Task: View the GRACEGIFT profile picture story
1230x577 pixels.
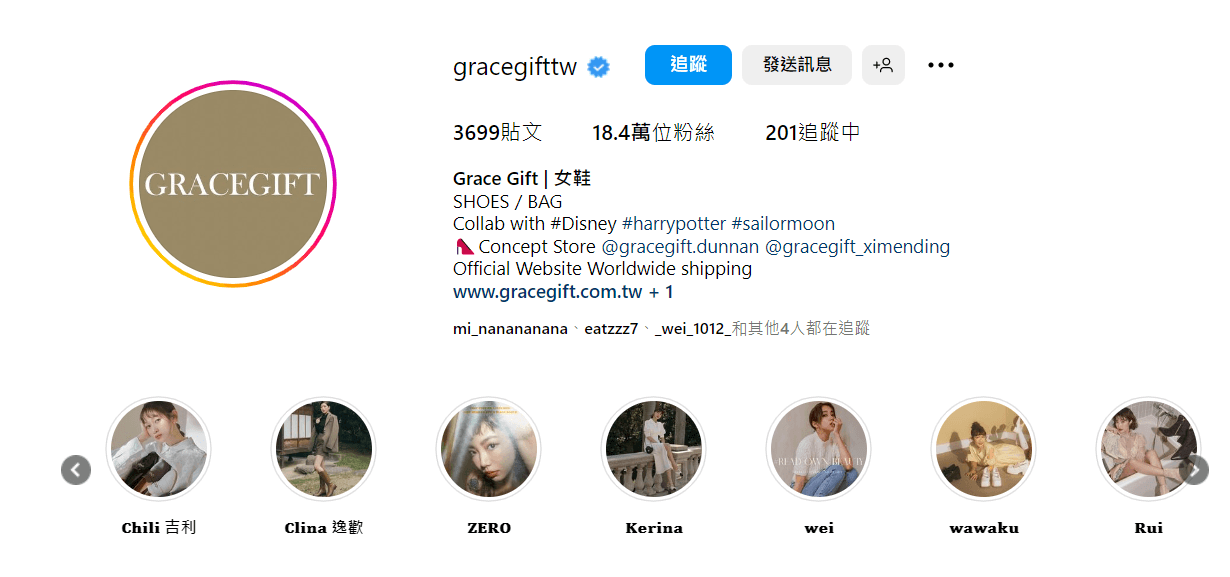Action: (233, 185)
